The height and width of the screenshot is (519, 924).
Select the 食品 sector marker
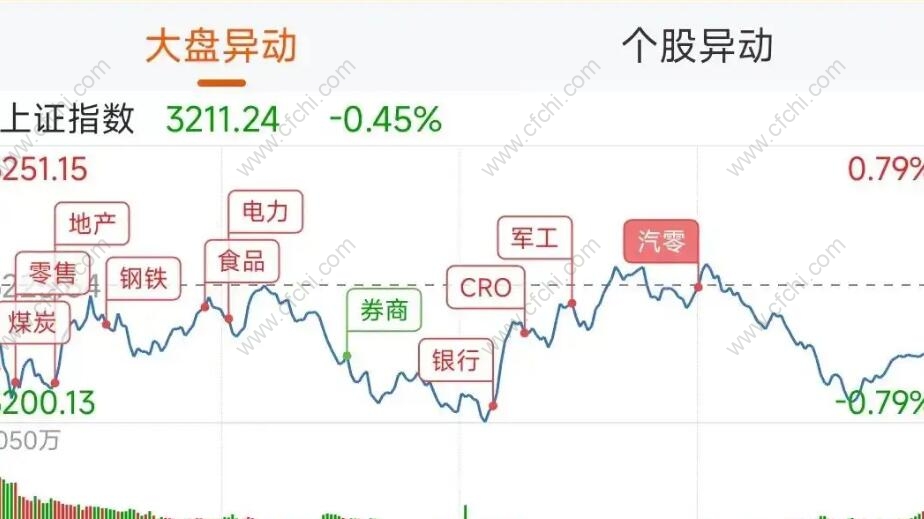pyautogui.click(x=241, y=262)
